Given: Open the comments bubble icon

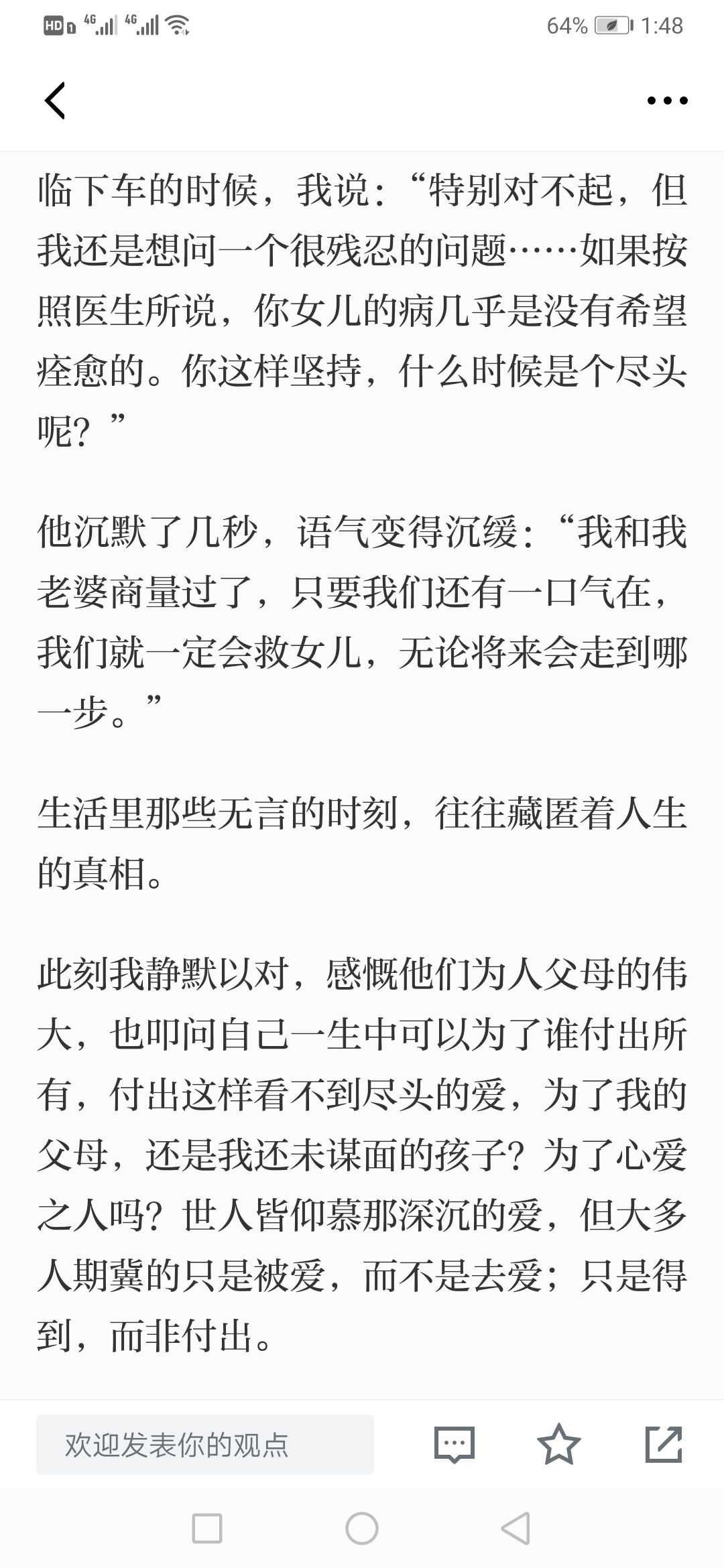Looking at the screenshot, I should (x=454, y=1445).
